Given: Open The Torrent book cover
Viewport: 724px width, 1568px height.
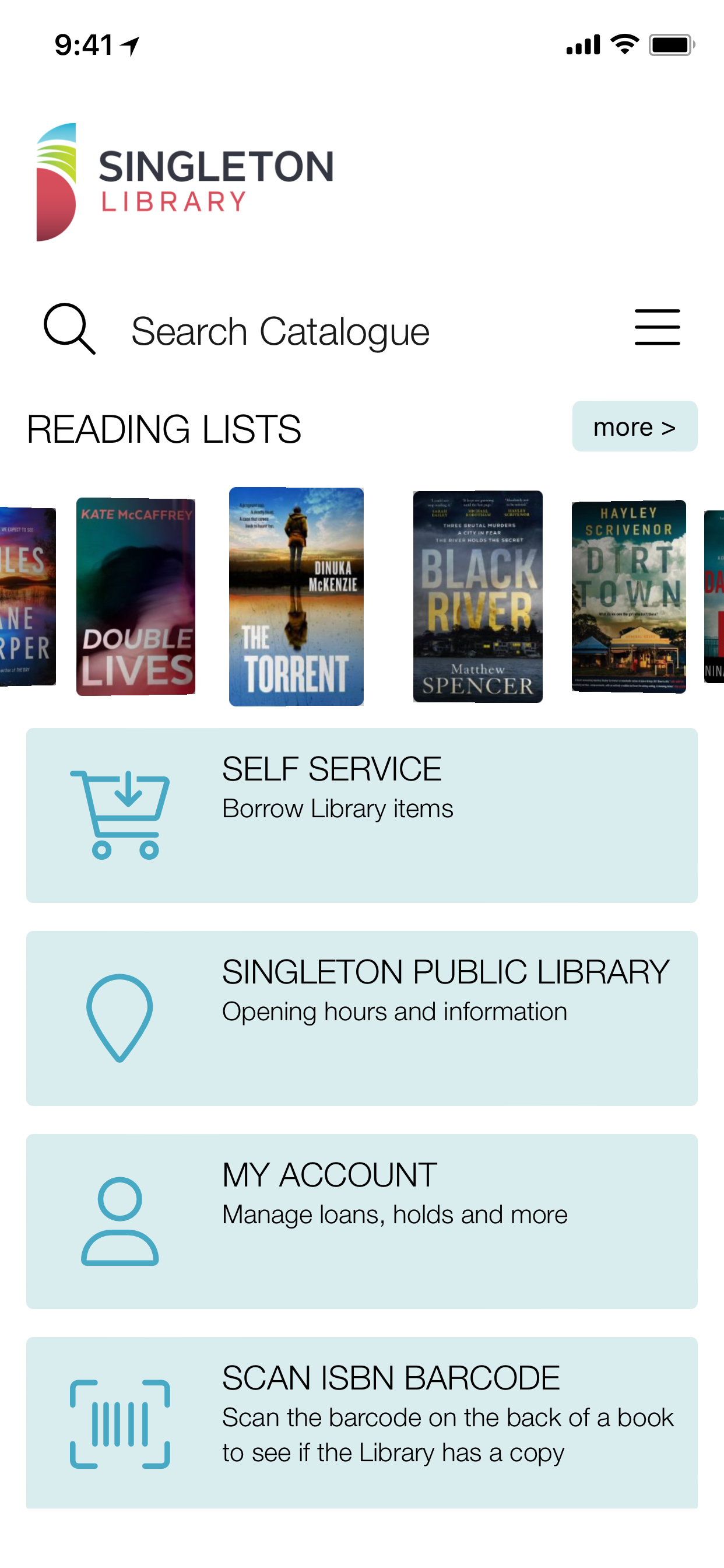Looking at the screenshot, I should coord(296,597).
